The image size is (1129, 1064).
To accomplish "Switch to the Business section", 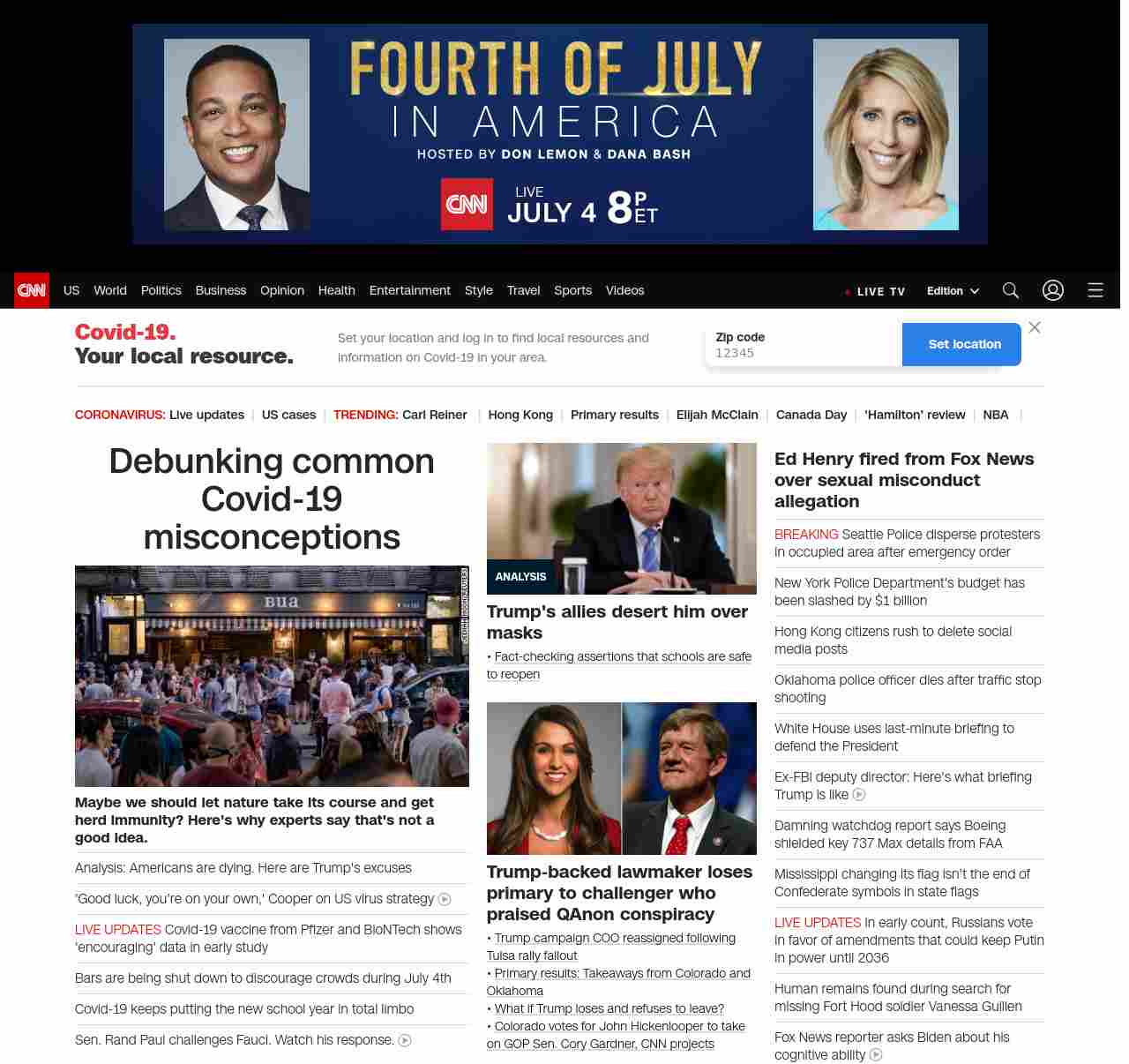I will click(221, 290).
